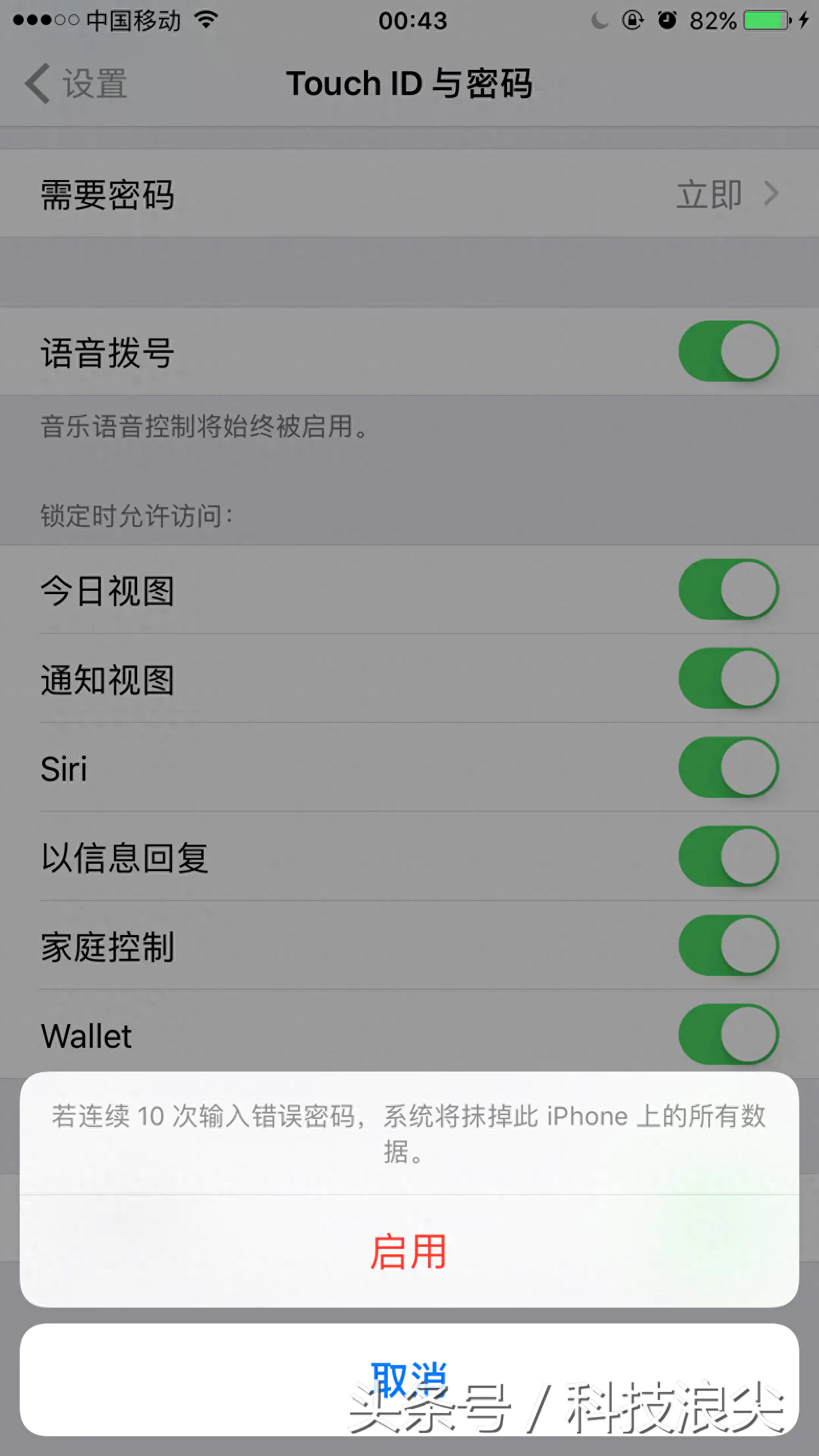Dismiss the dialog with 取消

tap(409, 1380)
